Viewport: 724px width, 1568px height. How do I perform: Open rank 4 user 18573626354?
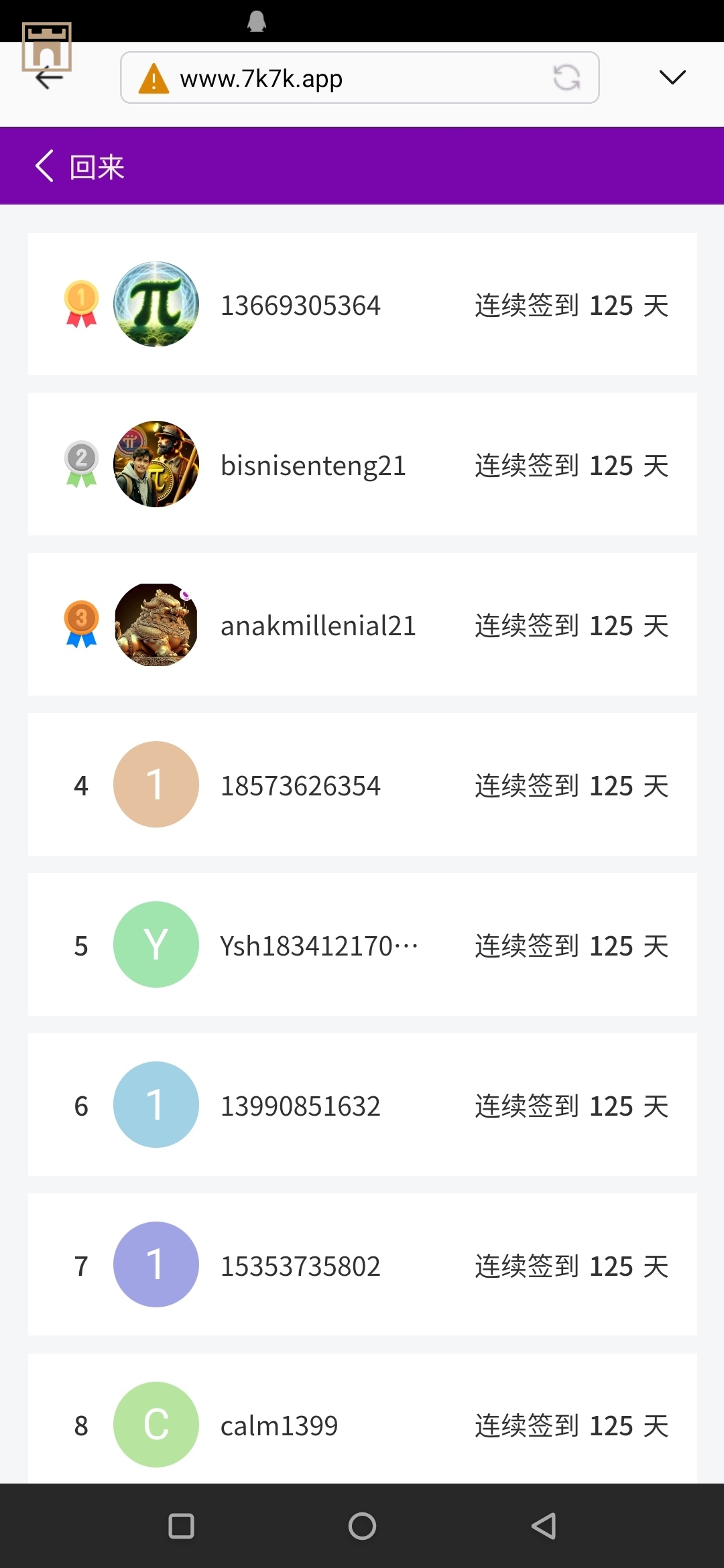point(362,785)
